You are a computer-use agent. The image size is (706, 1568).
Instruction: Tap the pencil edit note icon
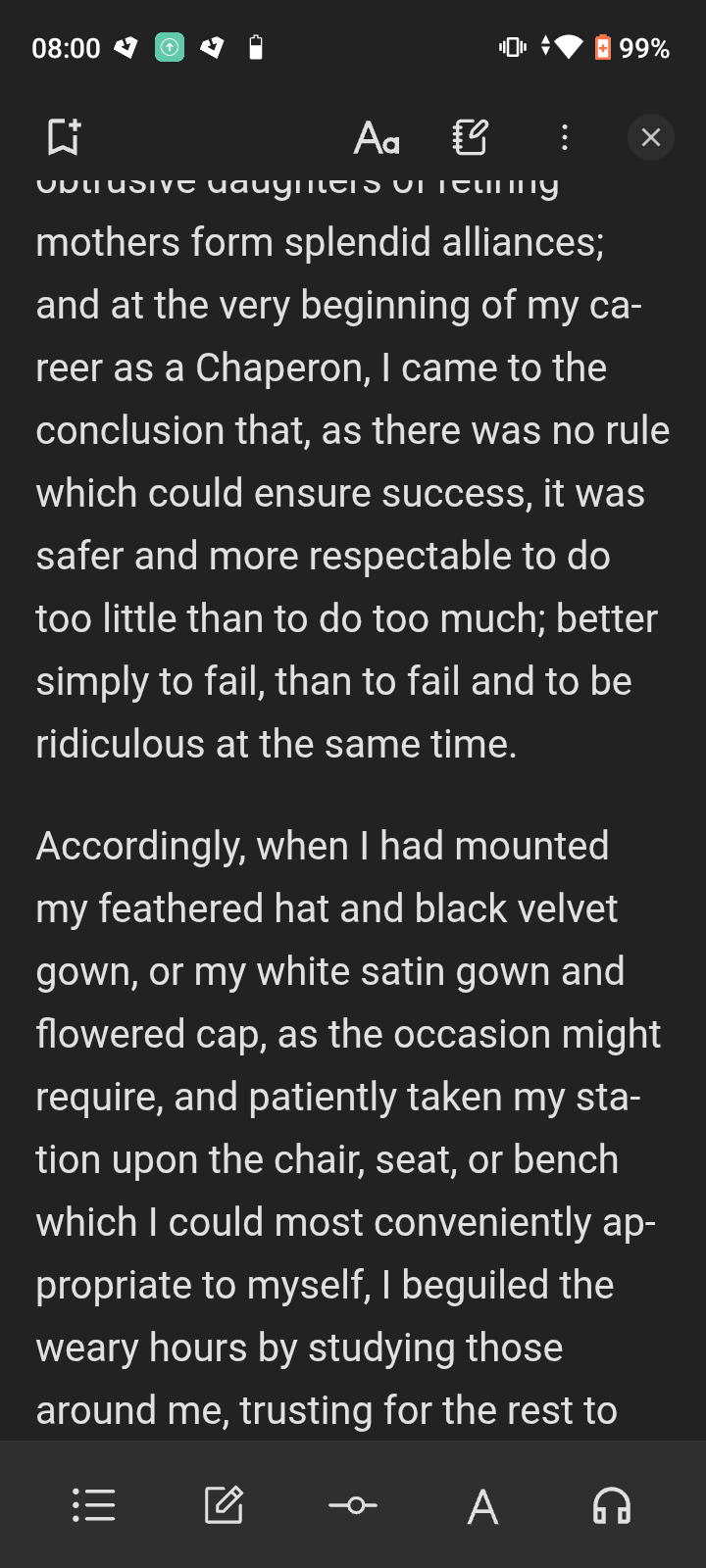(x=224, y=1504)
